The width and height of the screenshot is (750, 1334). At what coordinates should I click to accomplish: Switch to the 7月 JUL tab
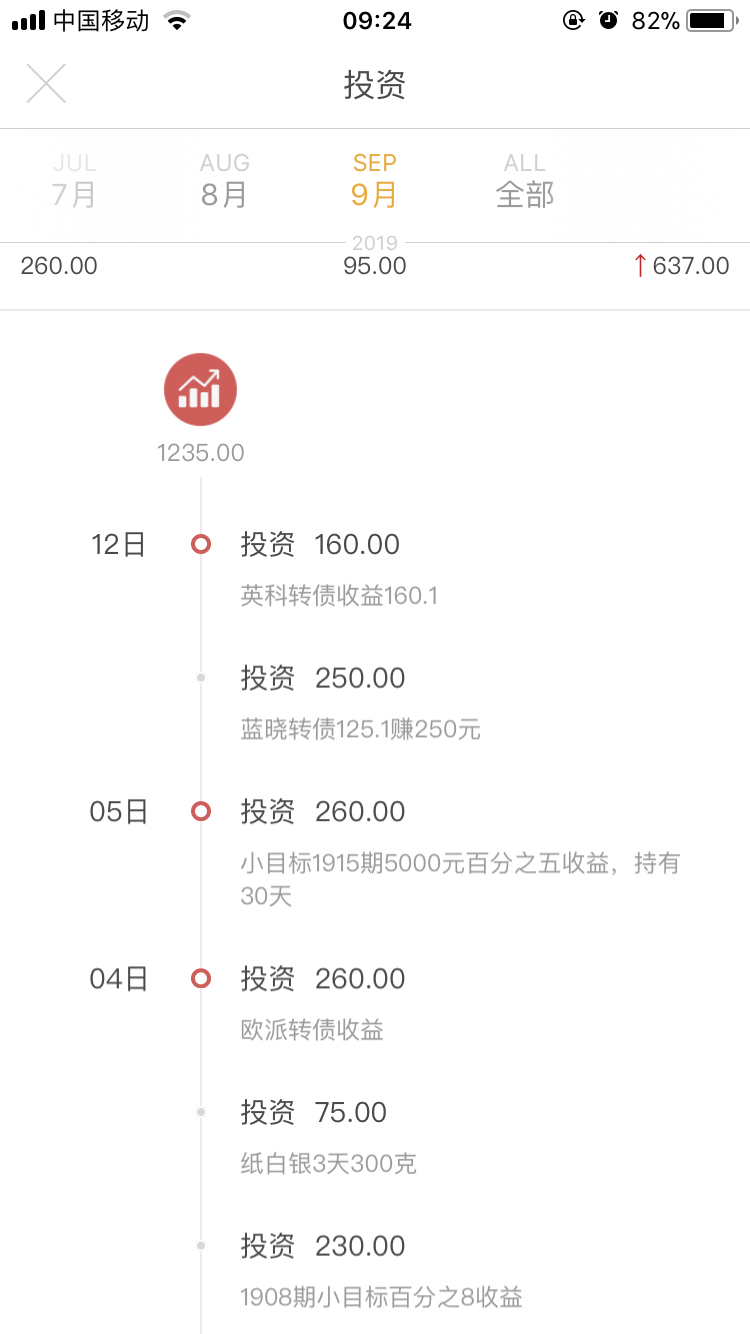74,180
